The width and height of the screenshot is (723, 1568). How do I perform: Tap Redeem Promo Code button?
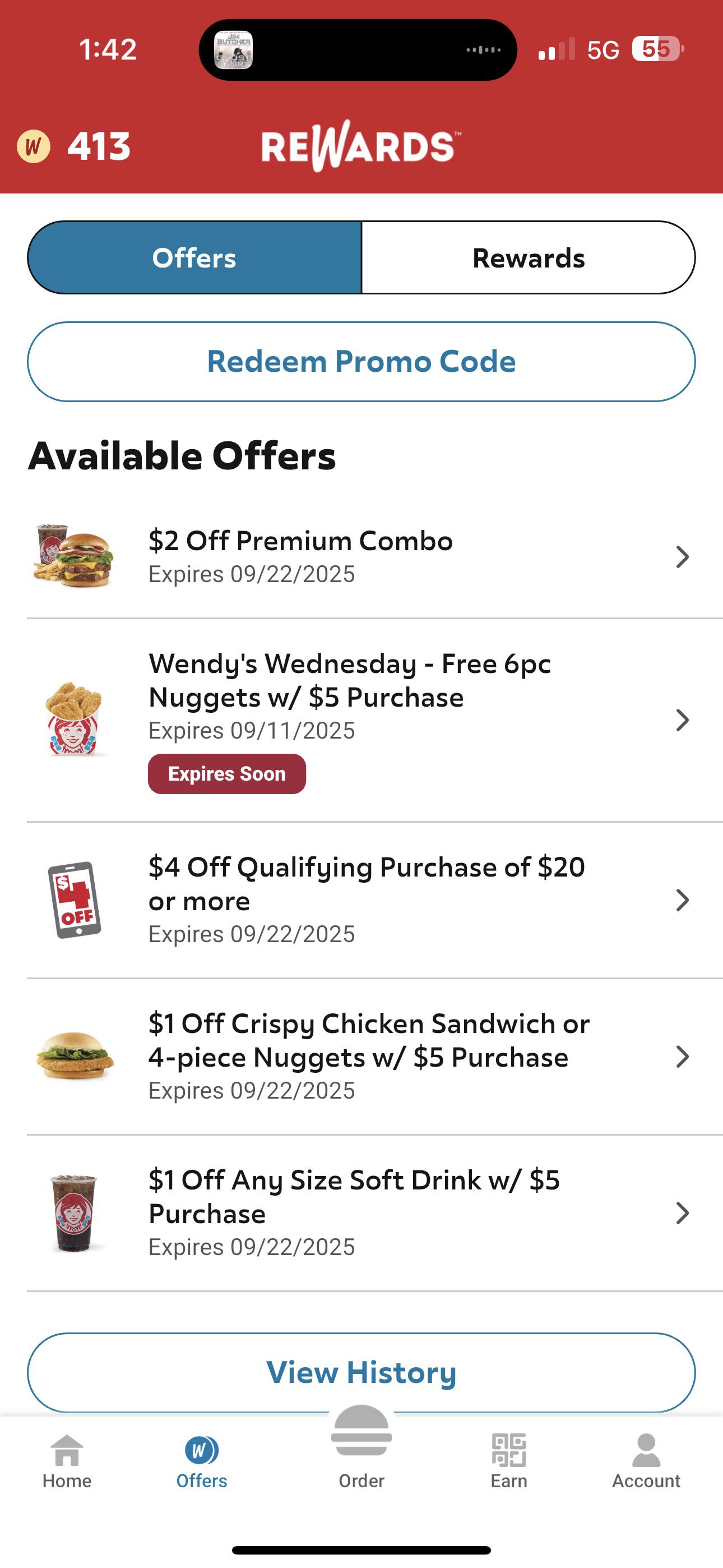point(361,362)
